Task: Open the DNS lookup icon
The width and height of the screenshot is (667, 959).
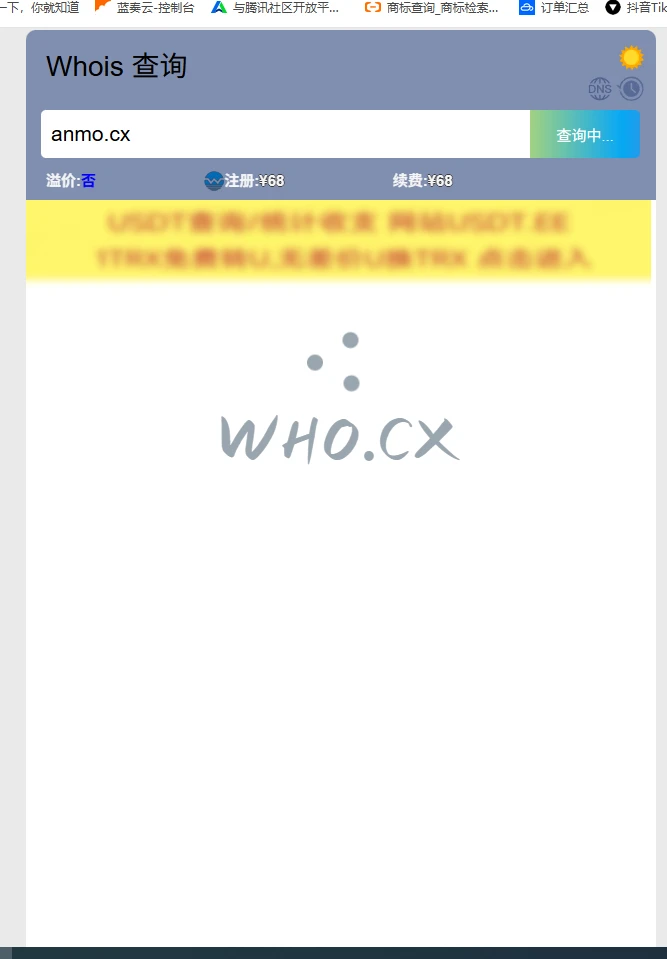Action: pyautogui.click(x=600, y=89)
